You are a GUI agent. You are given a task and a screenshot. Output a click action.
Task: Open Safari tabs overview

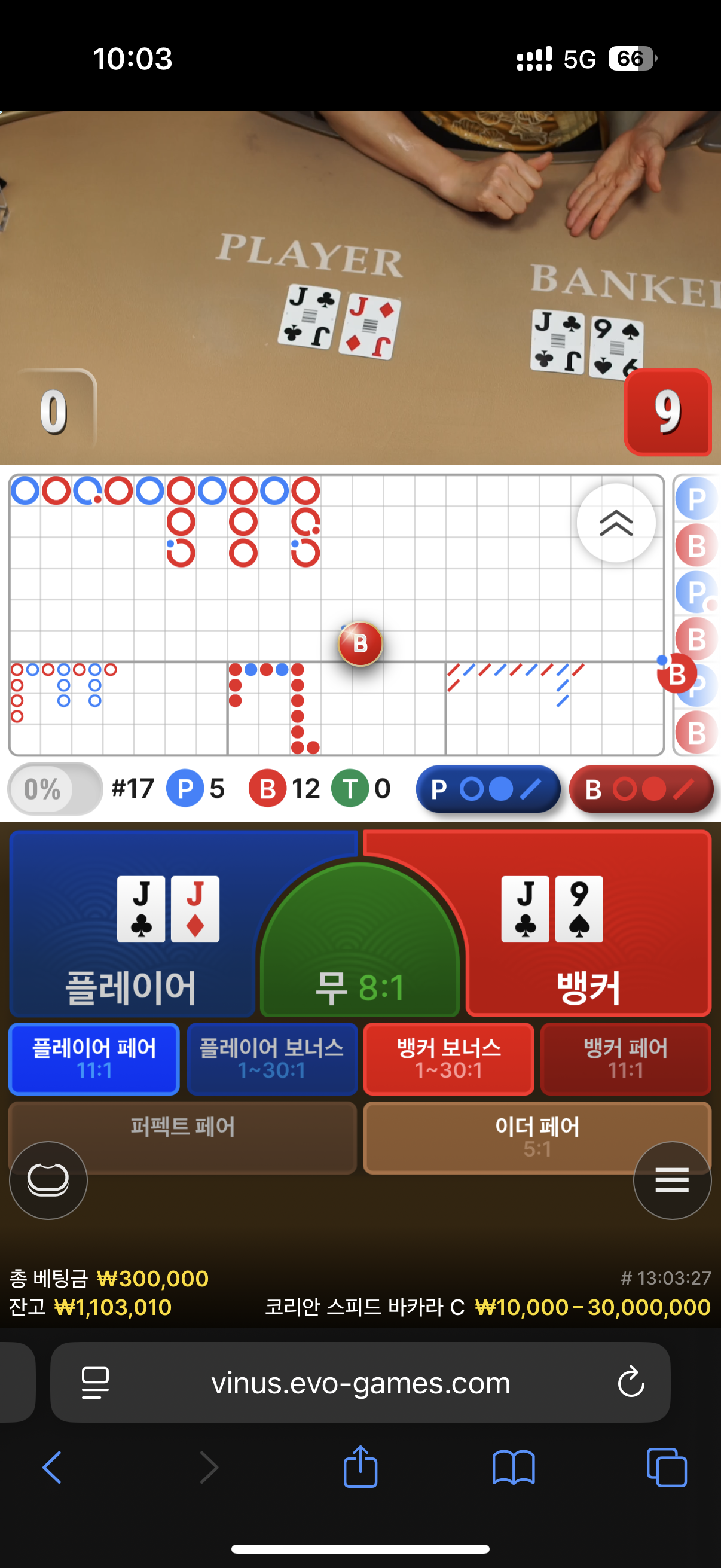click(666, 1467)
